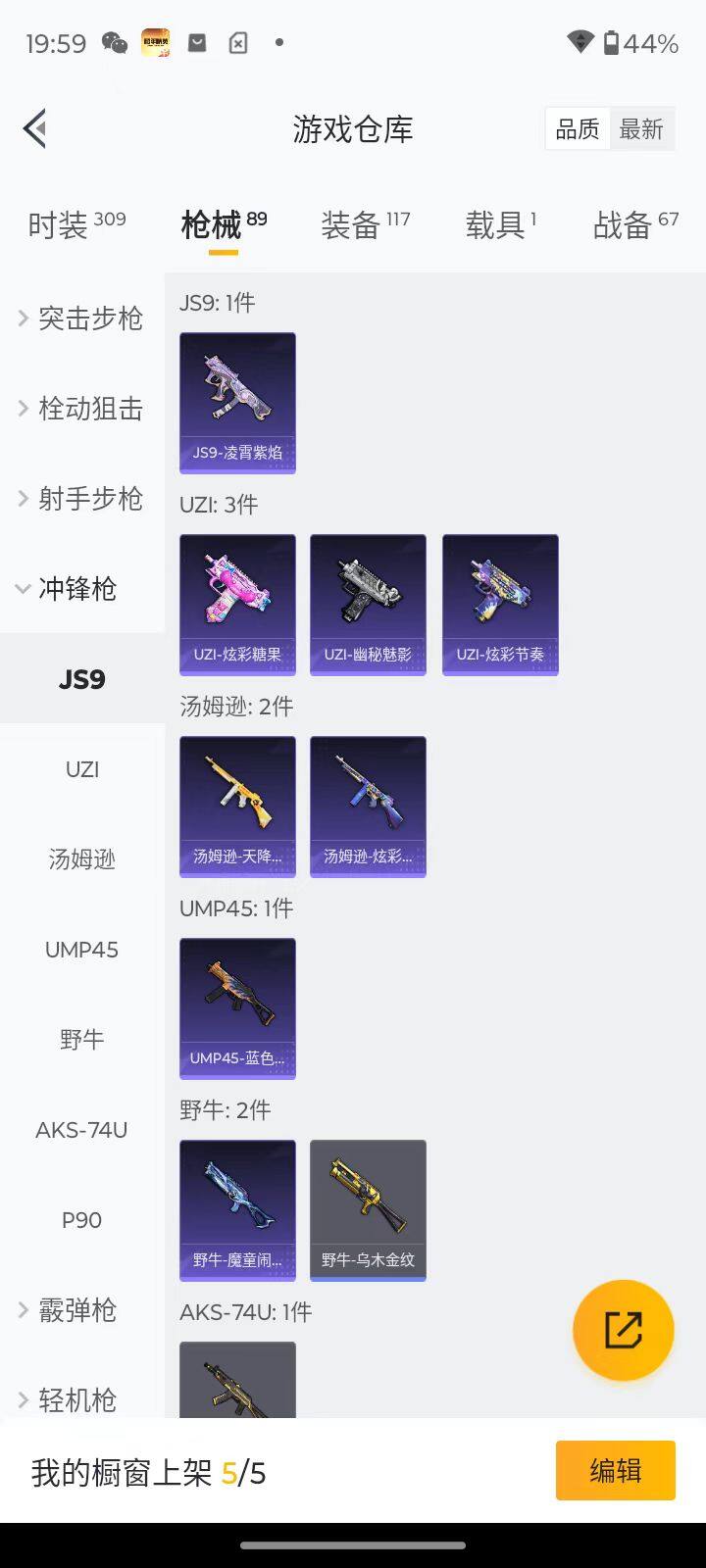Select P90 in the side list

coord(81,1220)
